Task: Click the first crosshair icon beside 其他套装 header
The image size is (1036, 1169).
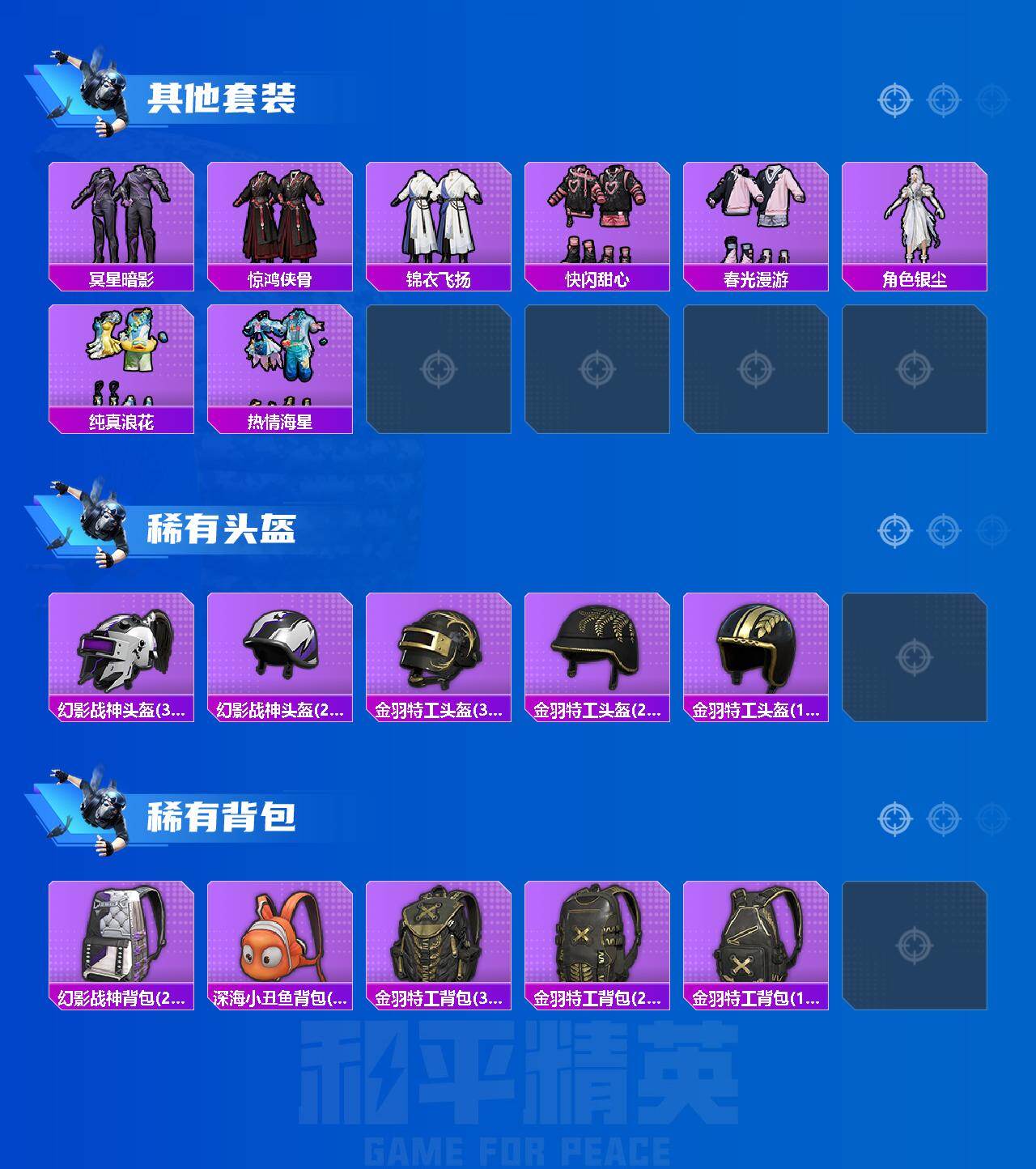Action: click(894, 100)
